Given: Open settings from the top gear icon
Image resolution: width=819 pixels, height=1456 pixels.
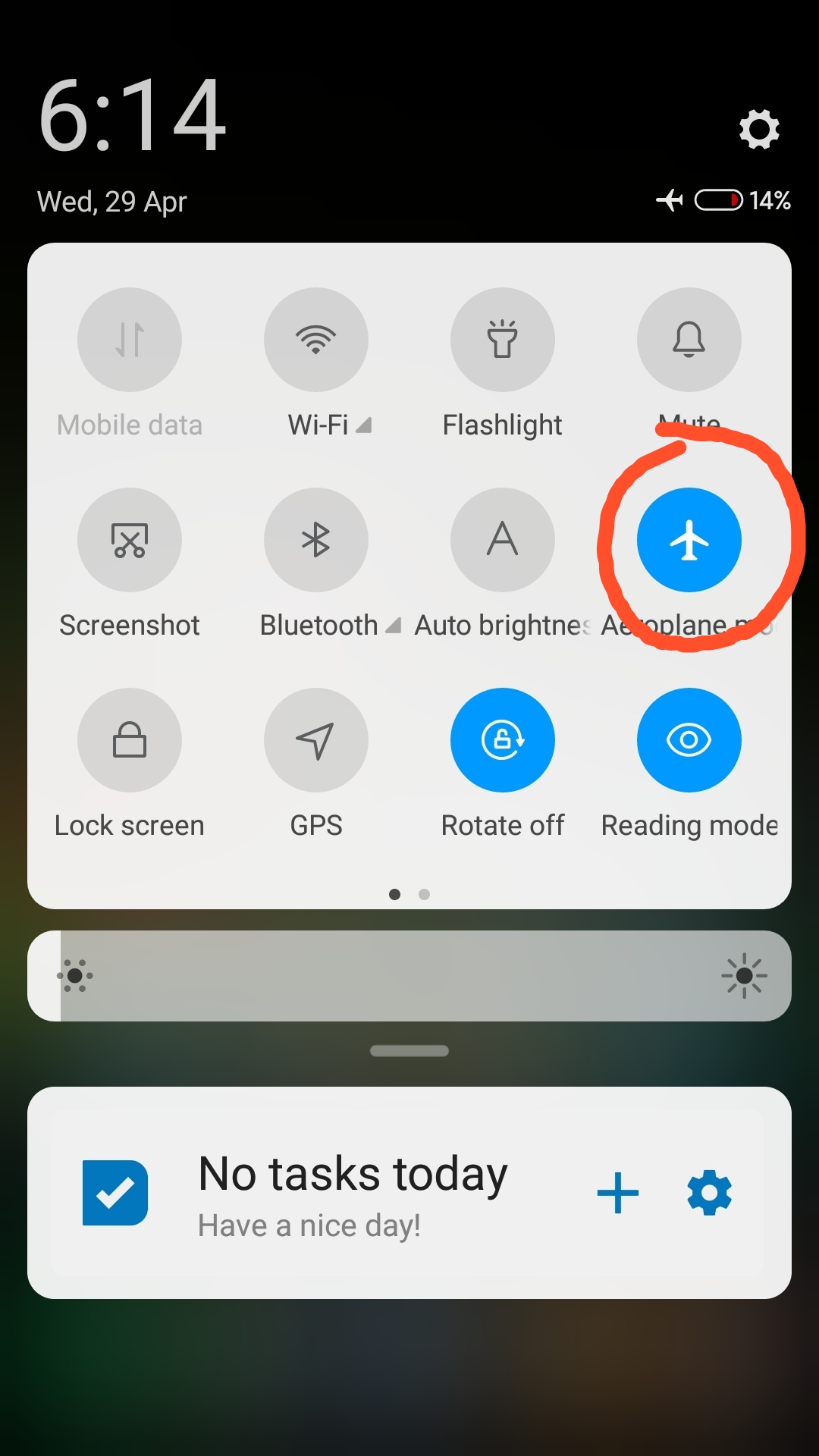Looking at the screenshot, I should coord(759,129).
